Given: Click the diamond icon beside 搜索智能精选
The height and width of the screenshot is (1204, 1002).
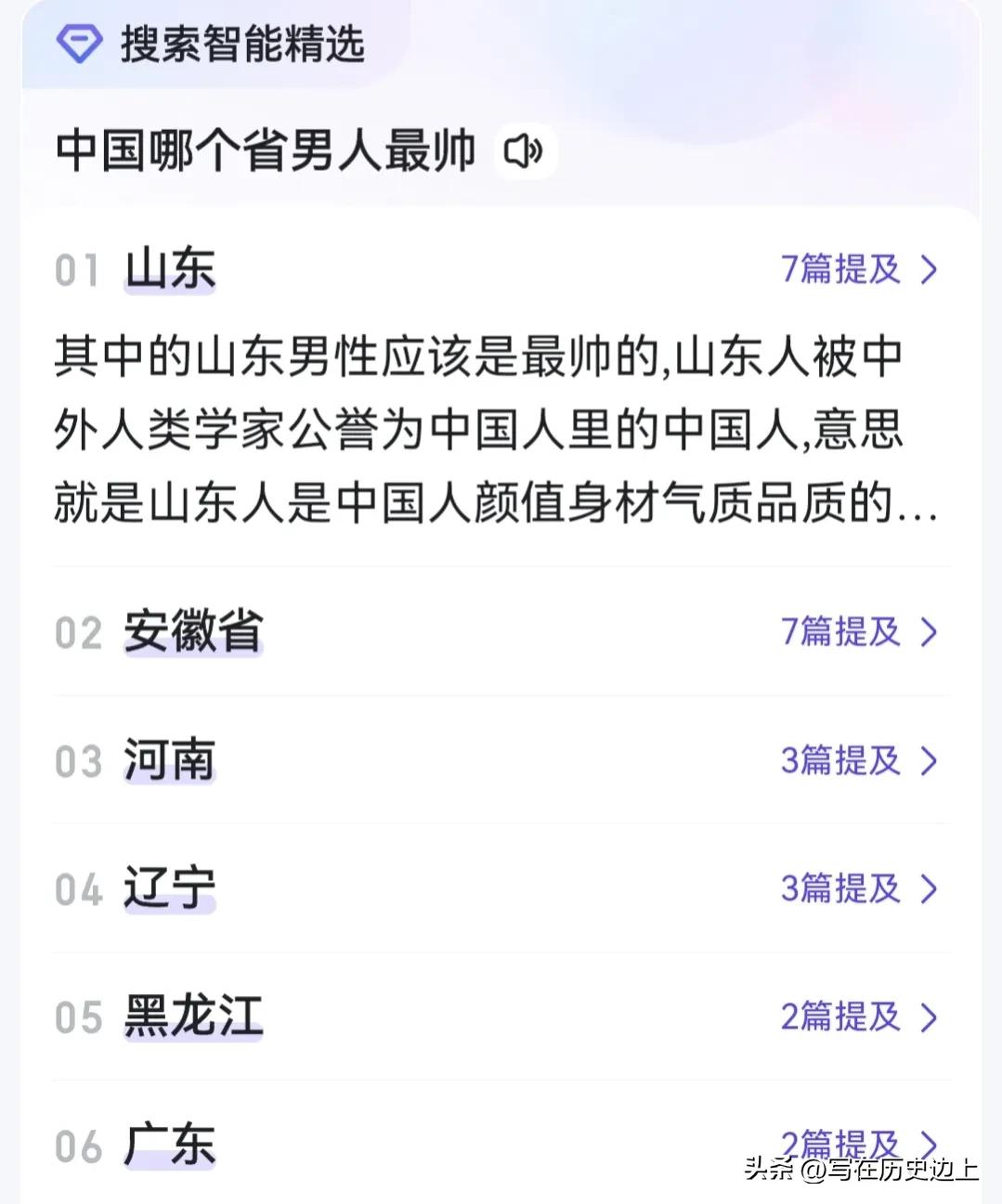Looking at the screenshot, I should 80,44.
